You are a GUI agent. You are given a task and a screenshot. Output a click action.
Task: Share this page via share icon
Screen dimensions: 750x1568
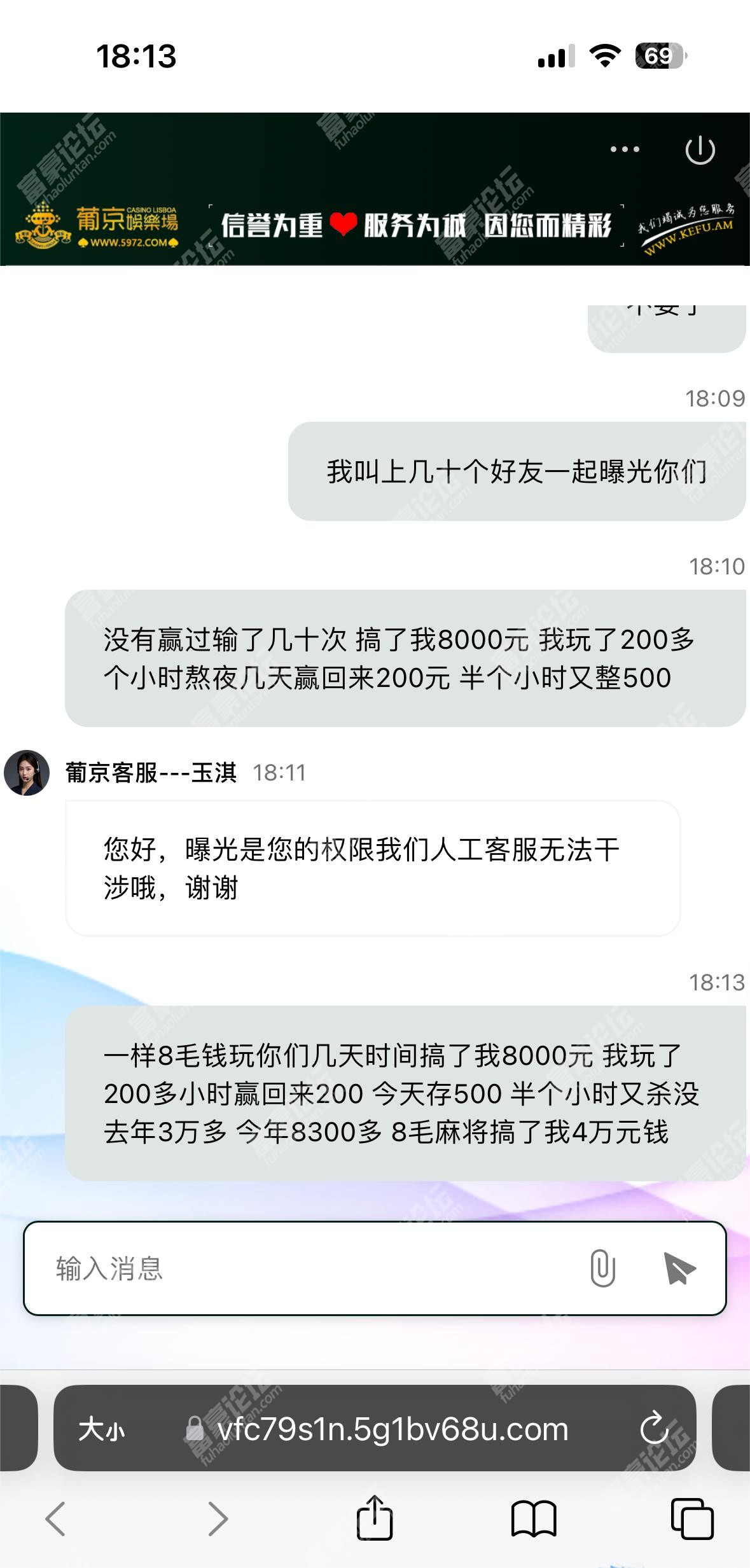pos(374,1518)
